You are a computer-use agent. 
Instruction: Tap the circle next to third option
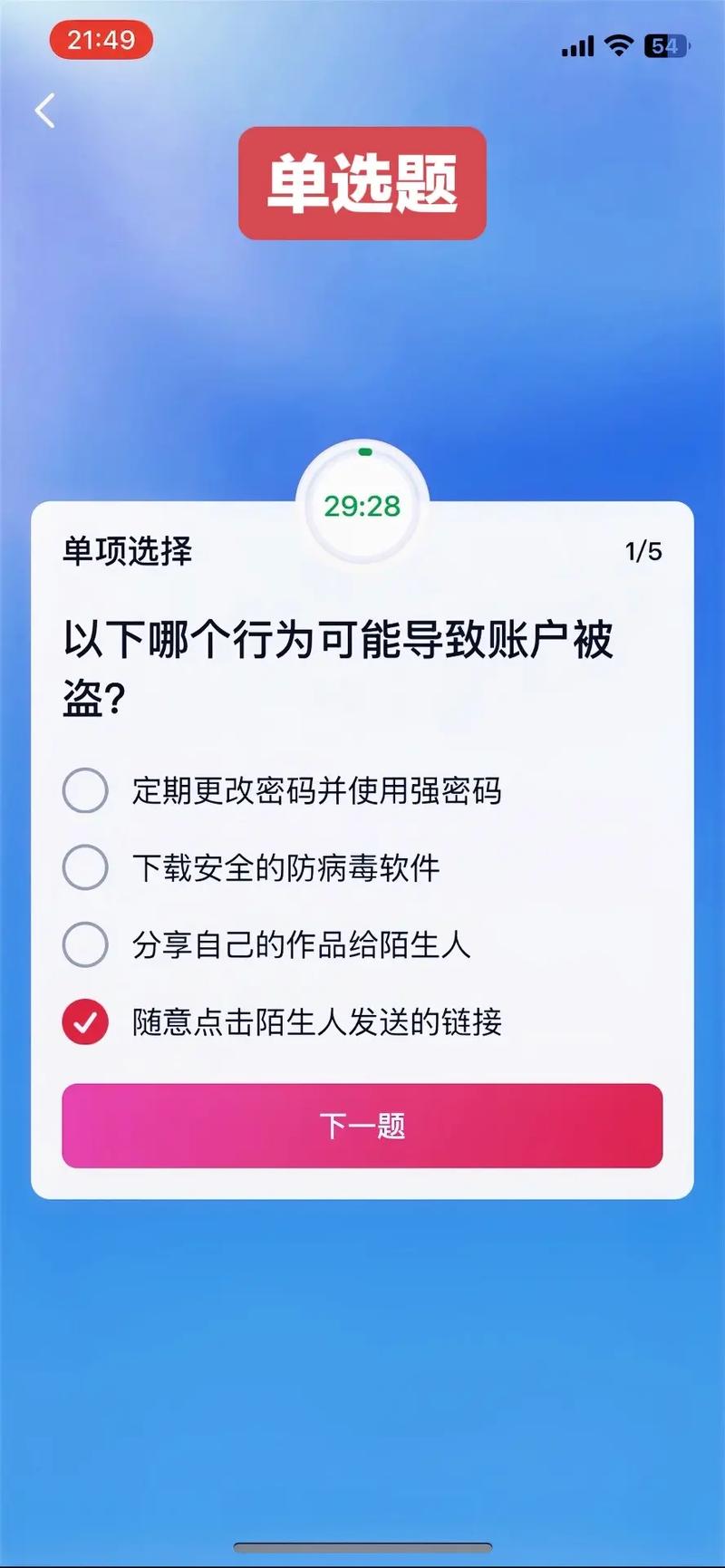83,944
